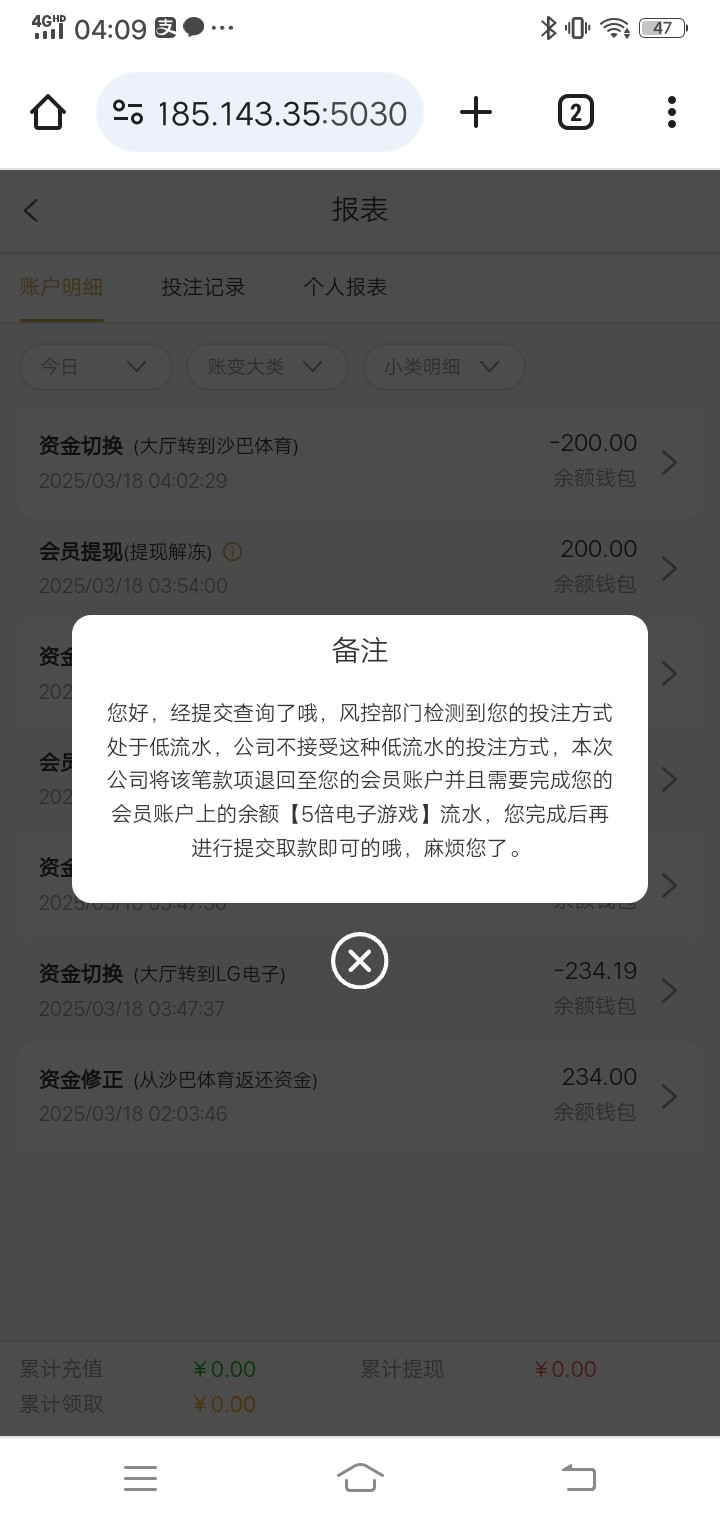
Task: Open the 大厅转到LG电子 transfer record
Action: [x=359, y=989]
